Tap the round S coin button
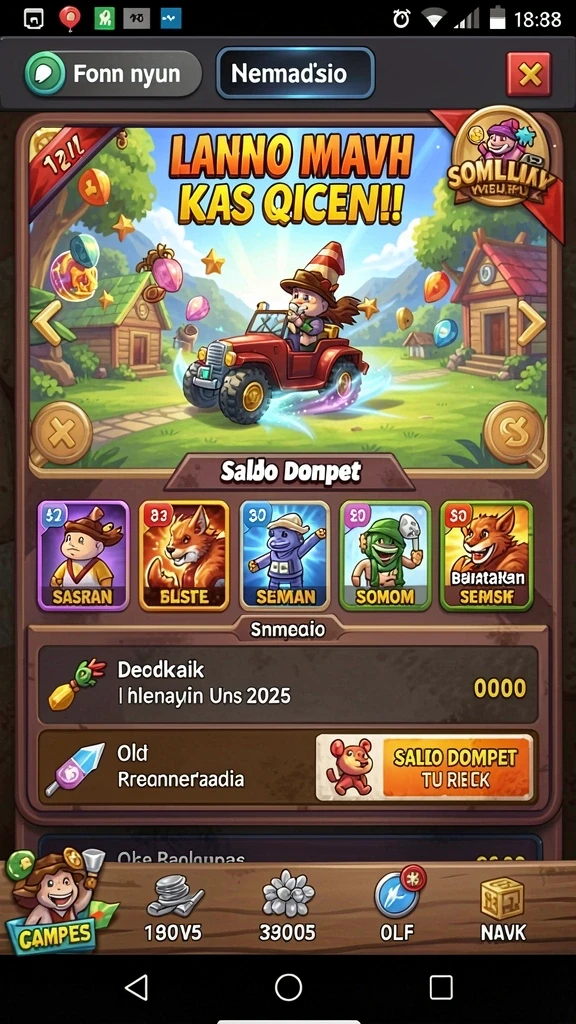 [x=514, y=432]
